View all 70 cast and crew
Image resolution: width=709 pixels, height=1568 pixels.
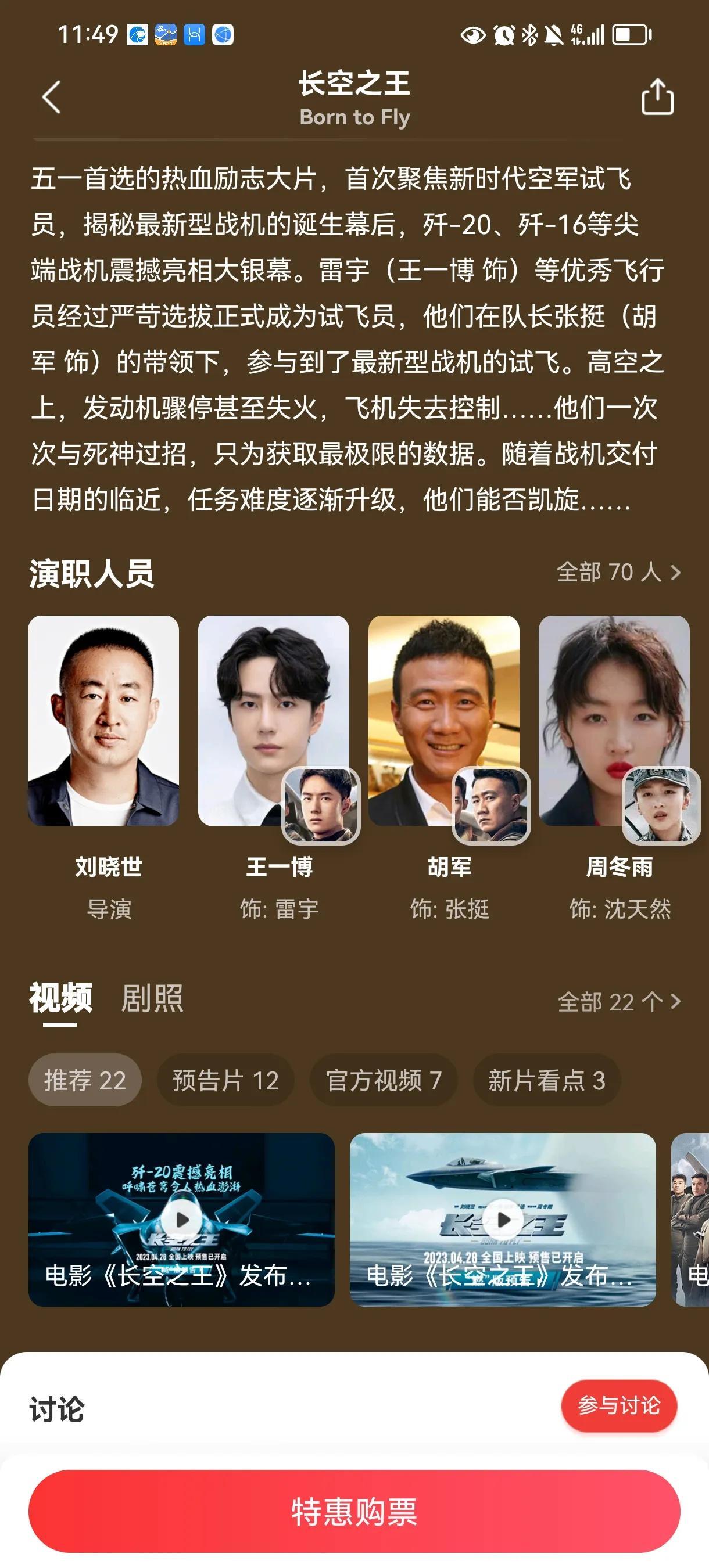618,572
